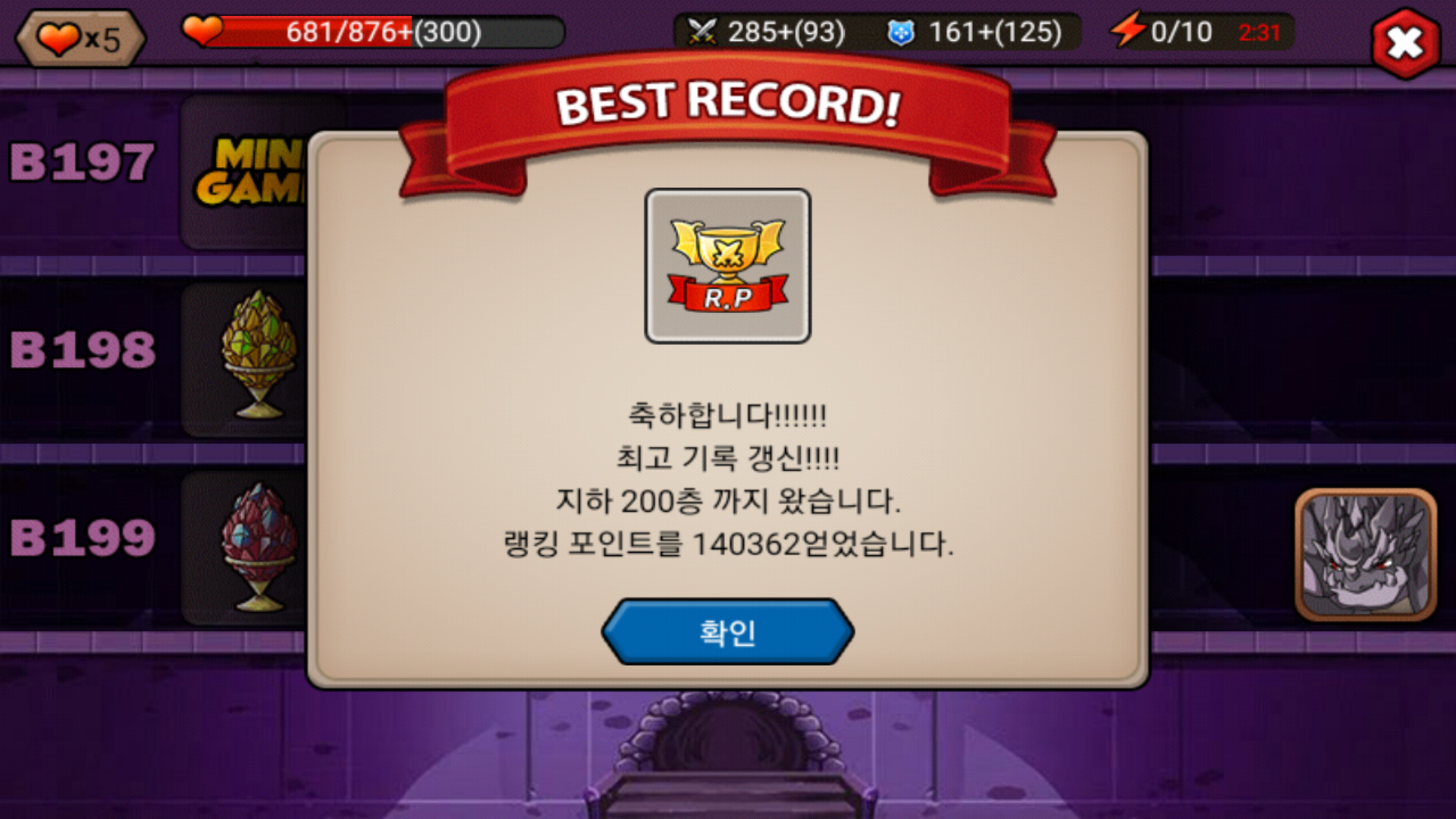The image size is (1456, 819).
Task: Close the dungeon screen with red X
Action: click(1405, 43)
